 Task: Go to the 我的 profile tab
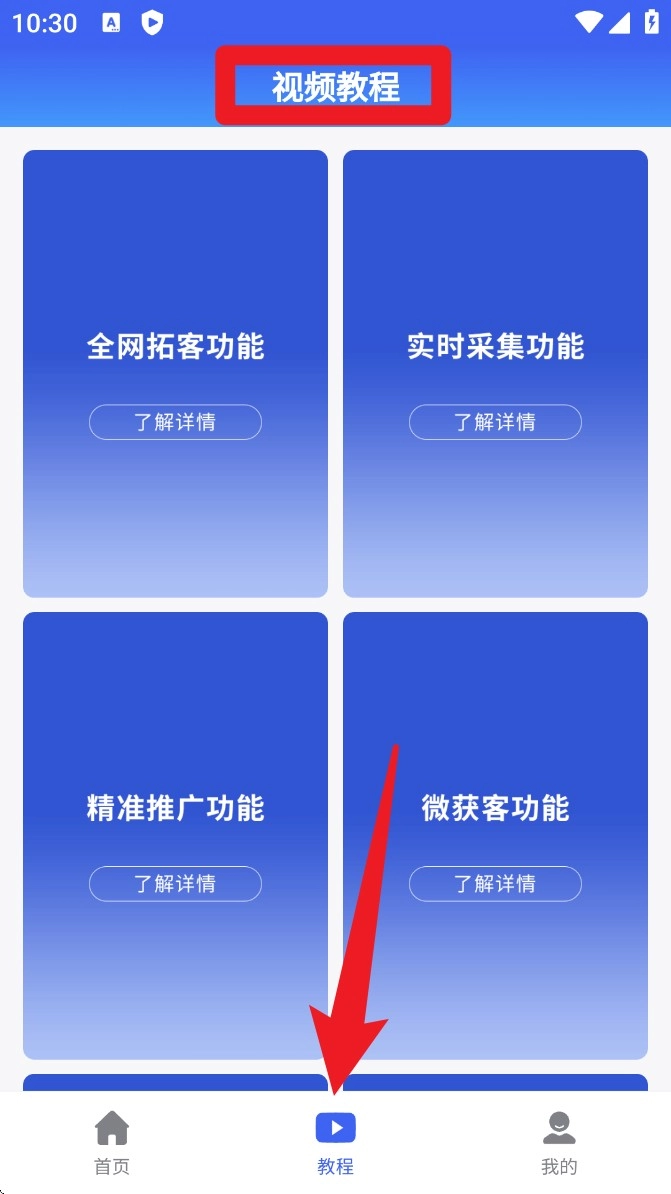click(559, 1142)
